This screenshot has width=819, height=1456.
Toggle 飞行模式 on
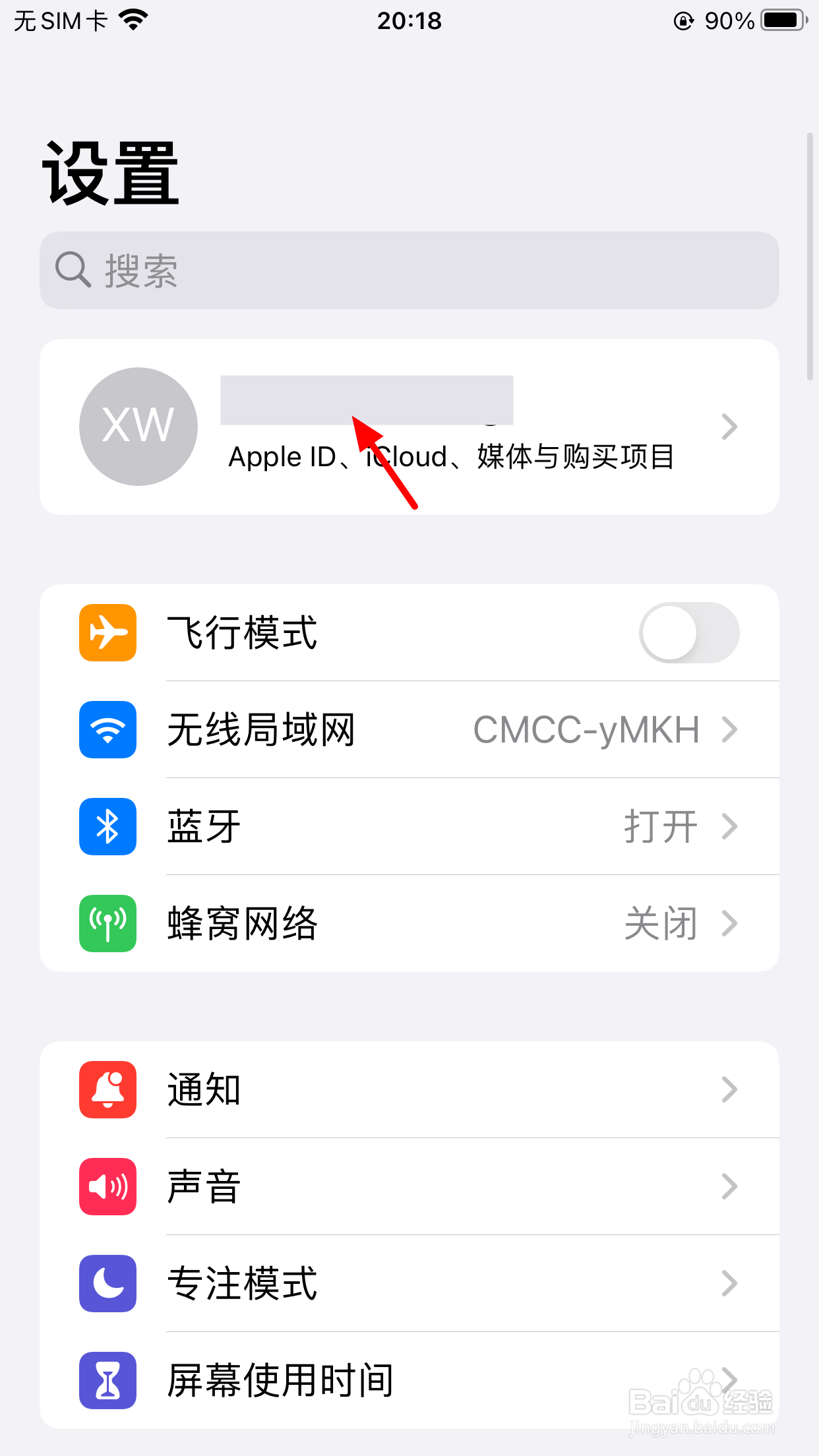(688, 632)
